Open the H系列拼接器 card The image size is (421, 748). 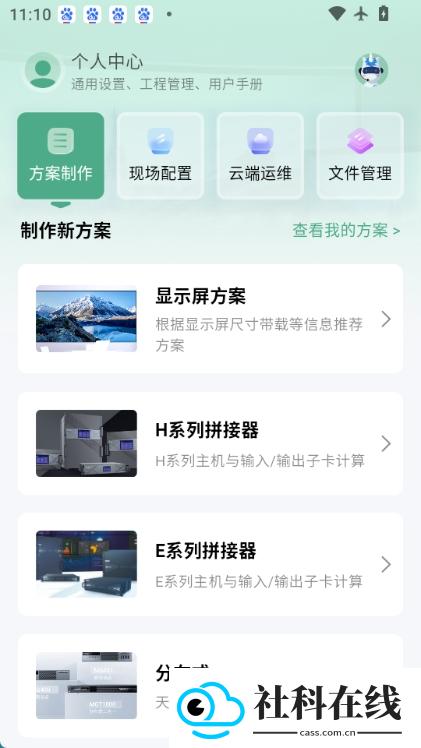[x=210, y=444]
